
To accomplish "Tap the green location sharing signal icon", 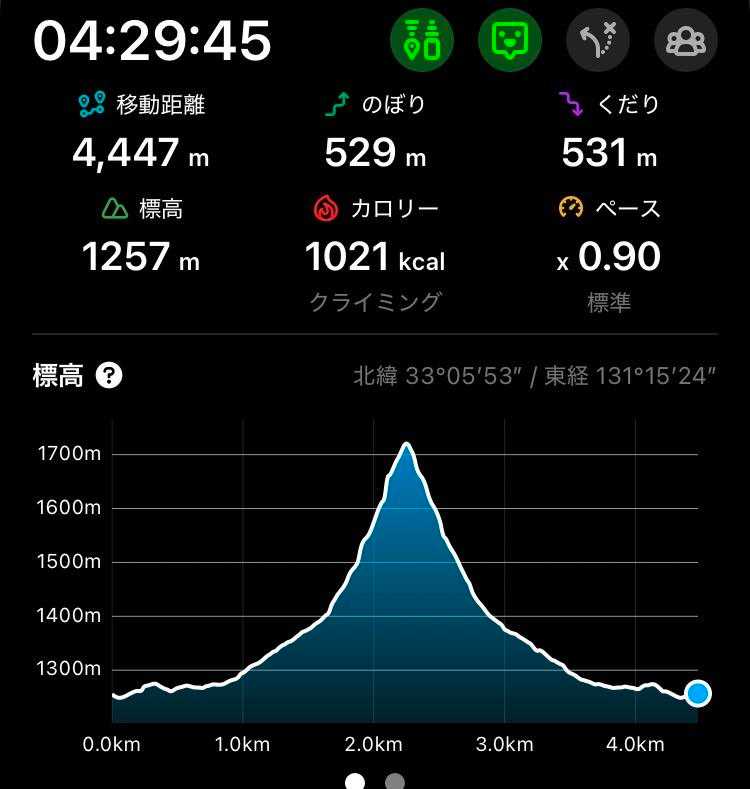I will [422, 41].
